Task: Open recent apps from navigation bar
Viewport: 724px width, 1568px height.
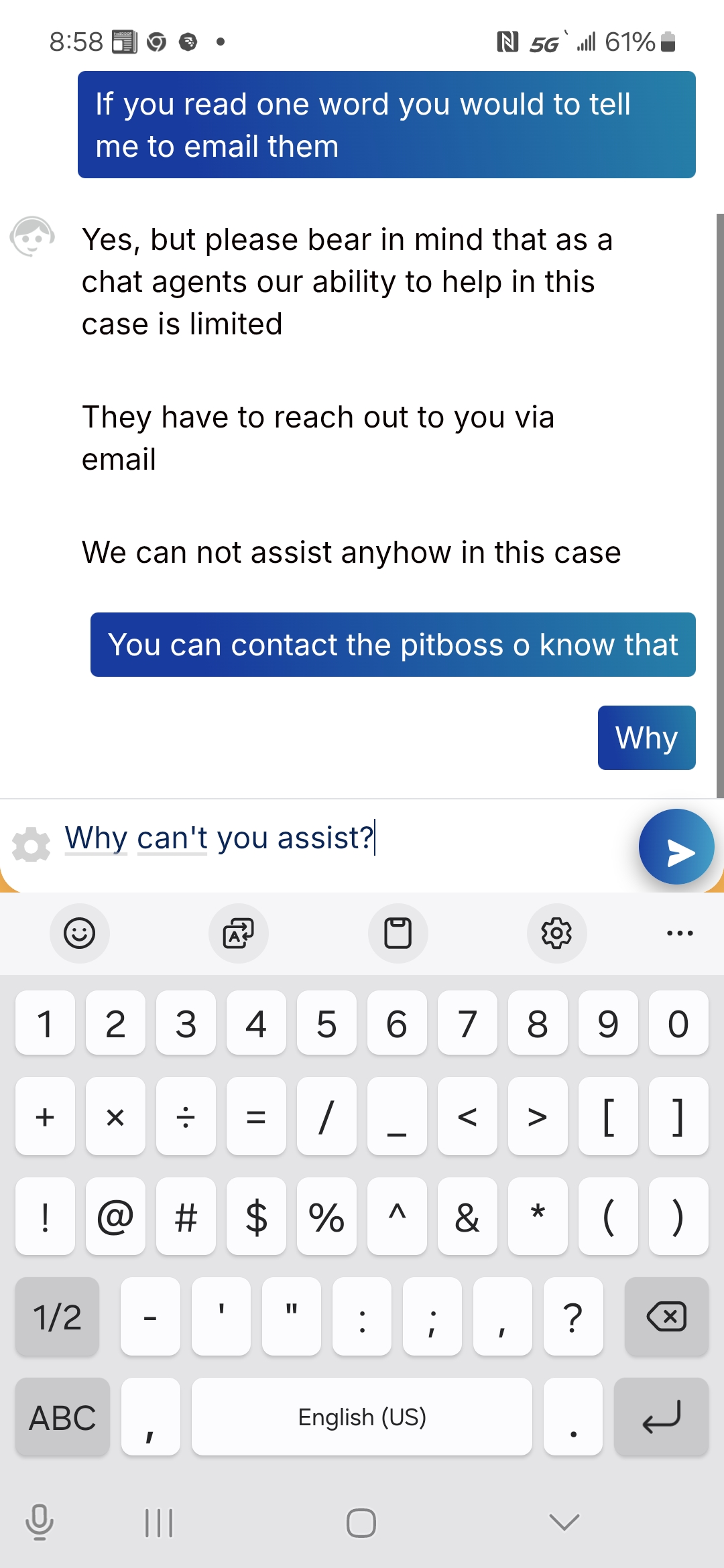Action: coord(159,1522)
